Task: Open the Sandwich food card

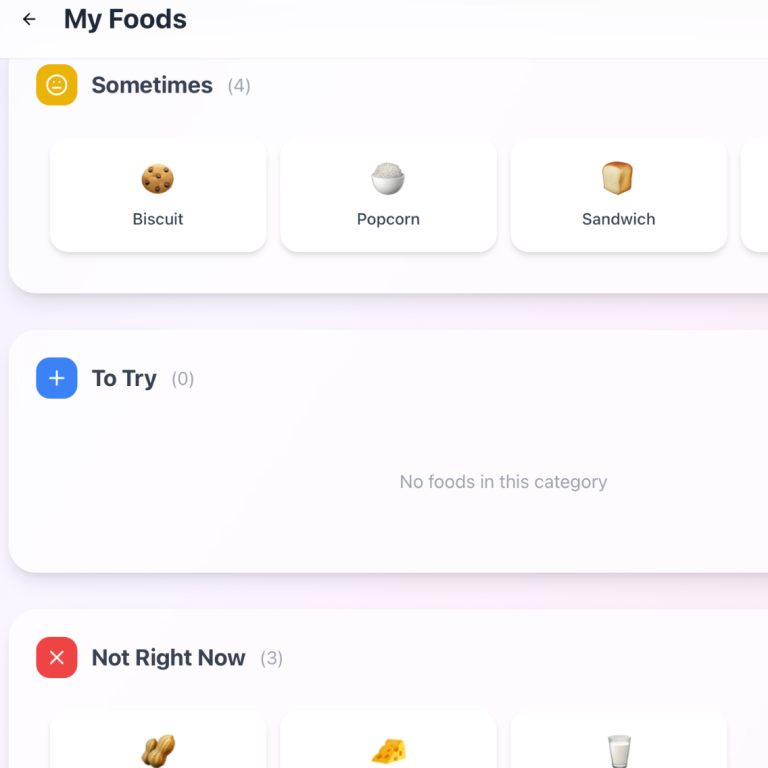Action: click(x=618, y=195)
